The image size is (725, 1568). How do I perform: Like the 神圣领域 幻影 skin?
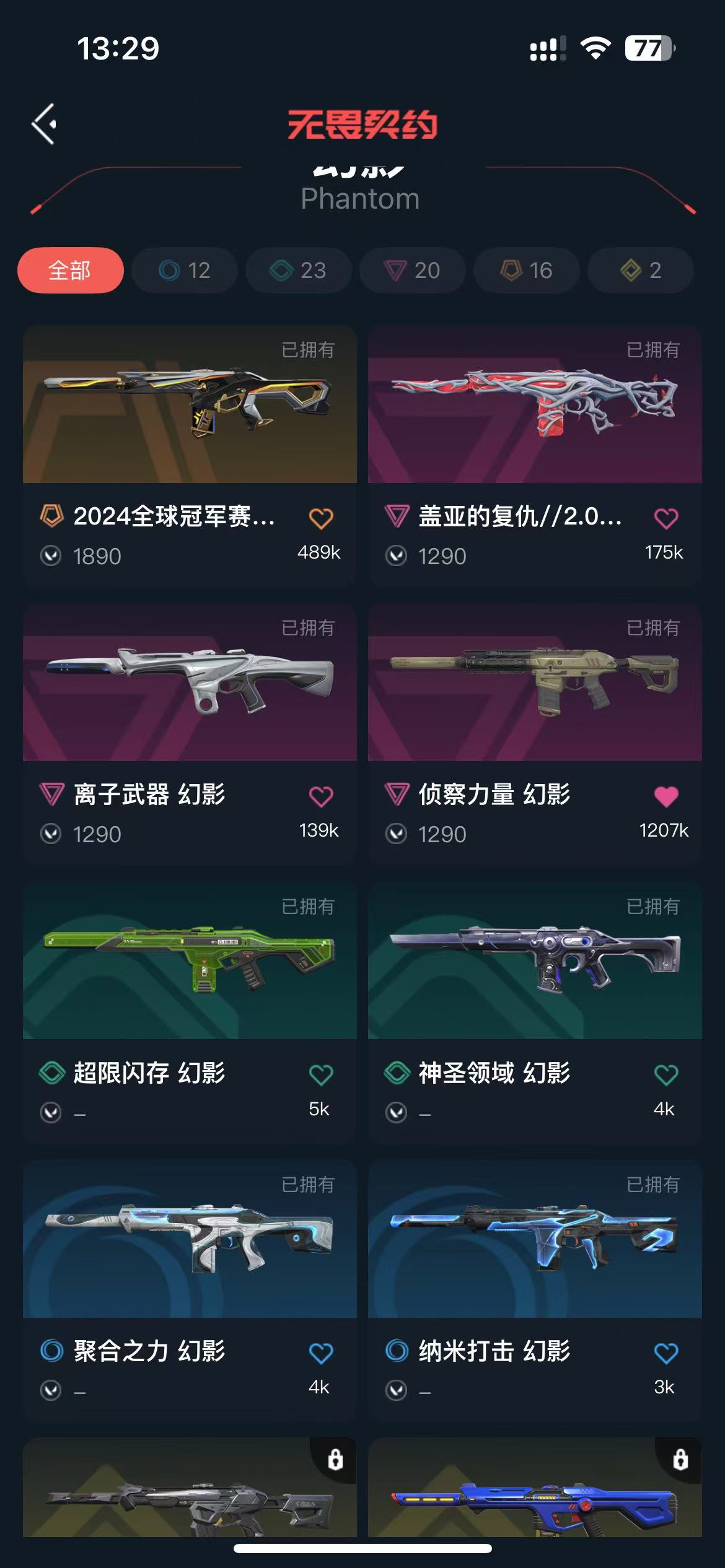tap(666, 1074)
